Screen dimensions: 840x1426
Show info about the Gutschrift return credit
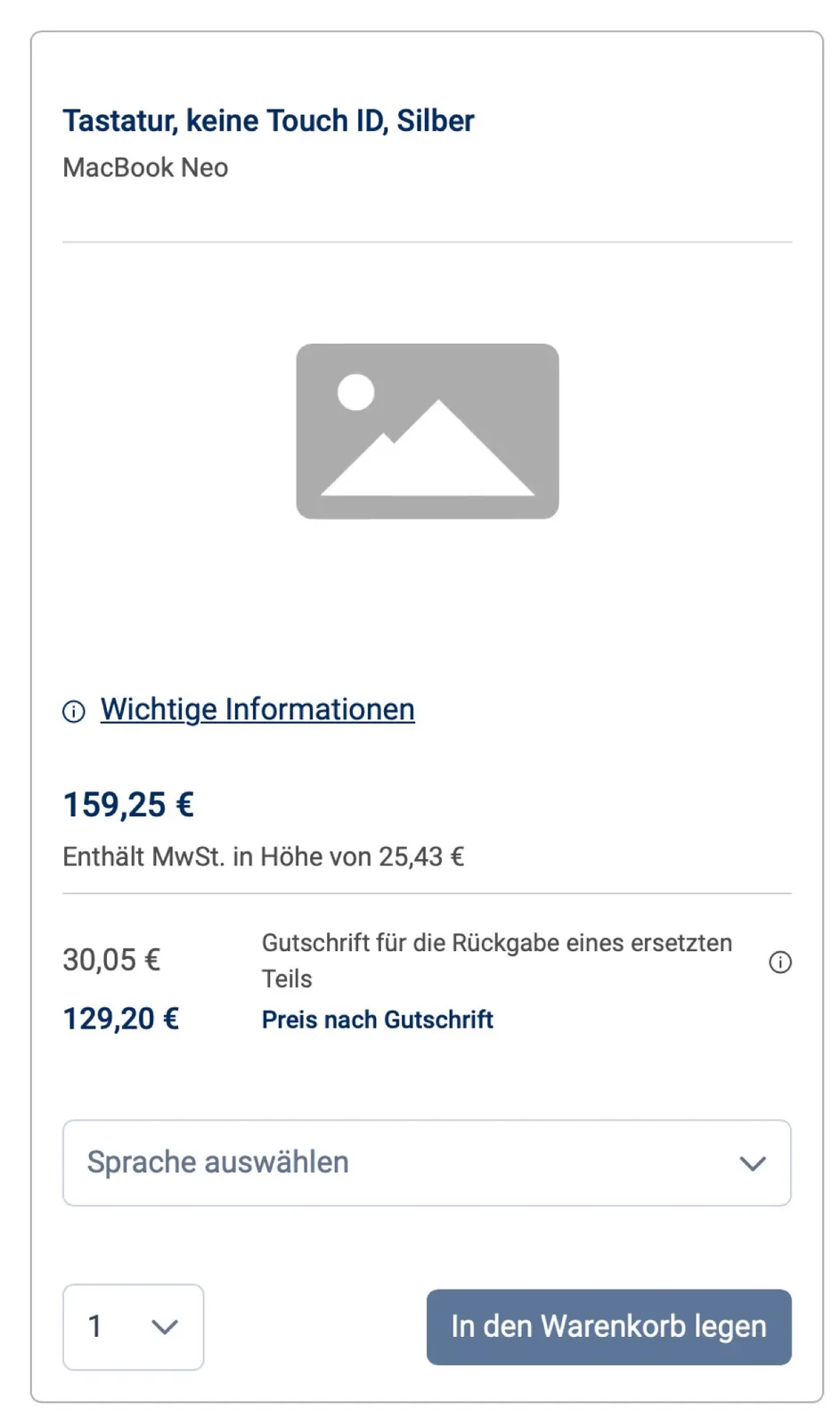coord(779,963)
